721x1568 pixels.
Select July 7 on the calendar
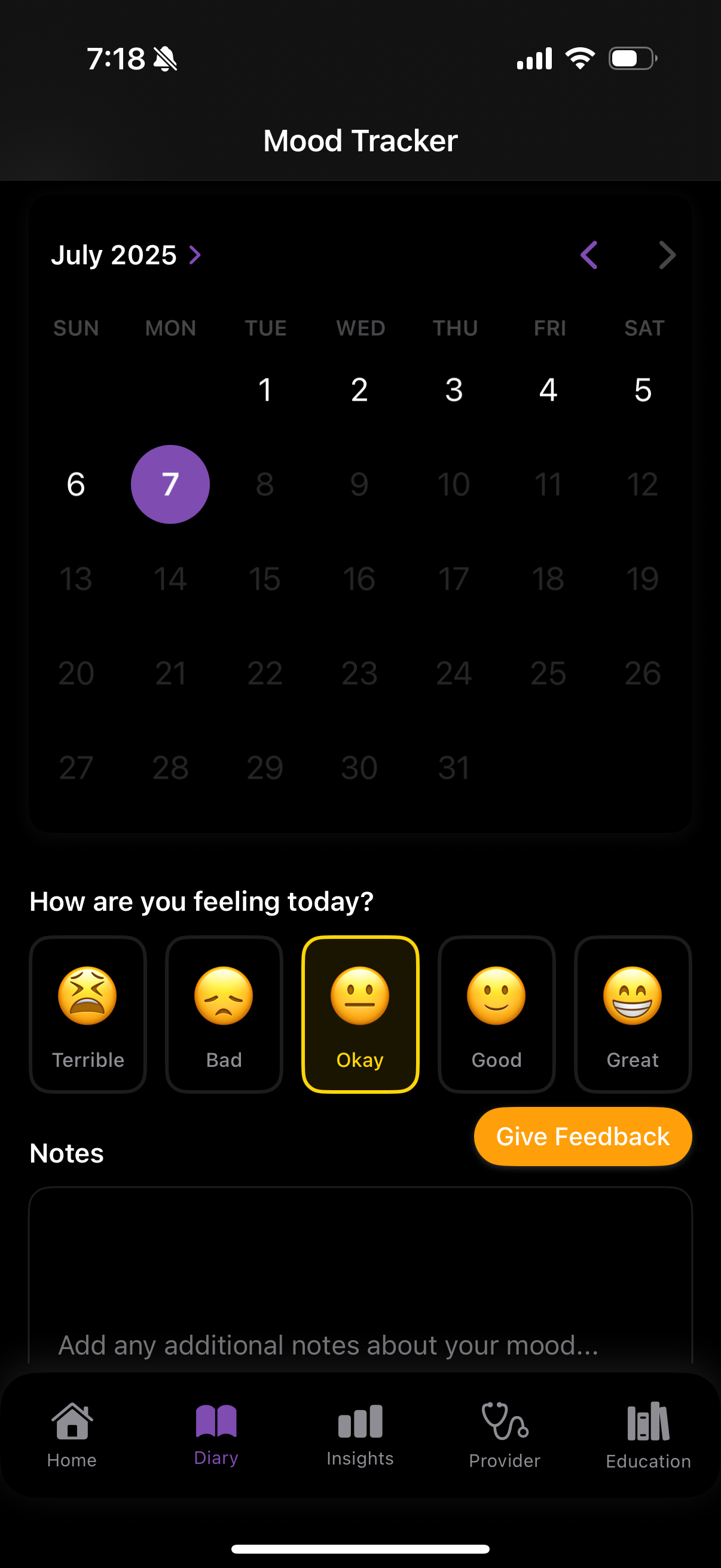coord(170,484)
